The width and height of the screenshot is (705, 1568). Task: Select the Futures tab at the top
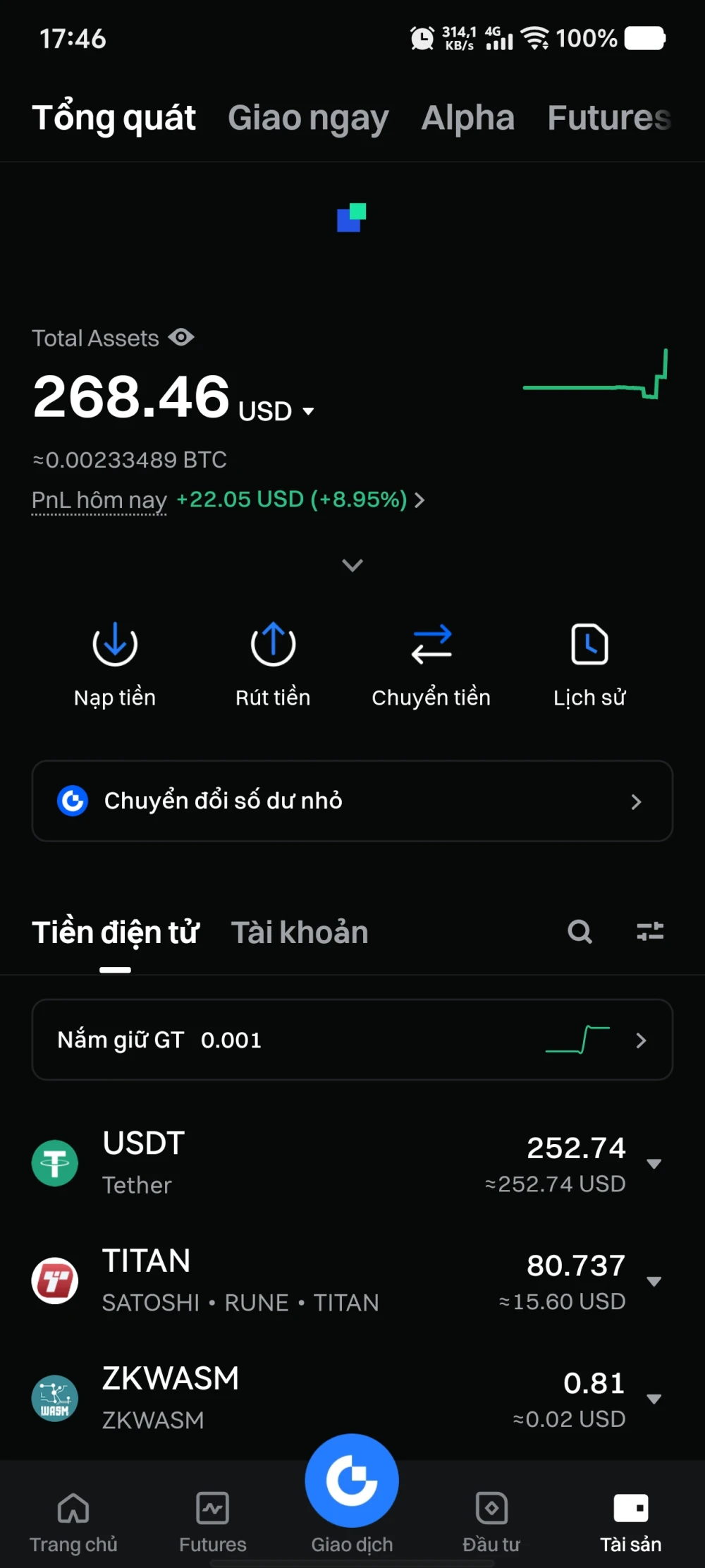pyautogui.click(x=608, y=118)
